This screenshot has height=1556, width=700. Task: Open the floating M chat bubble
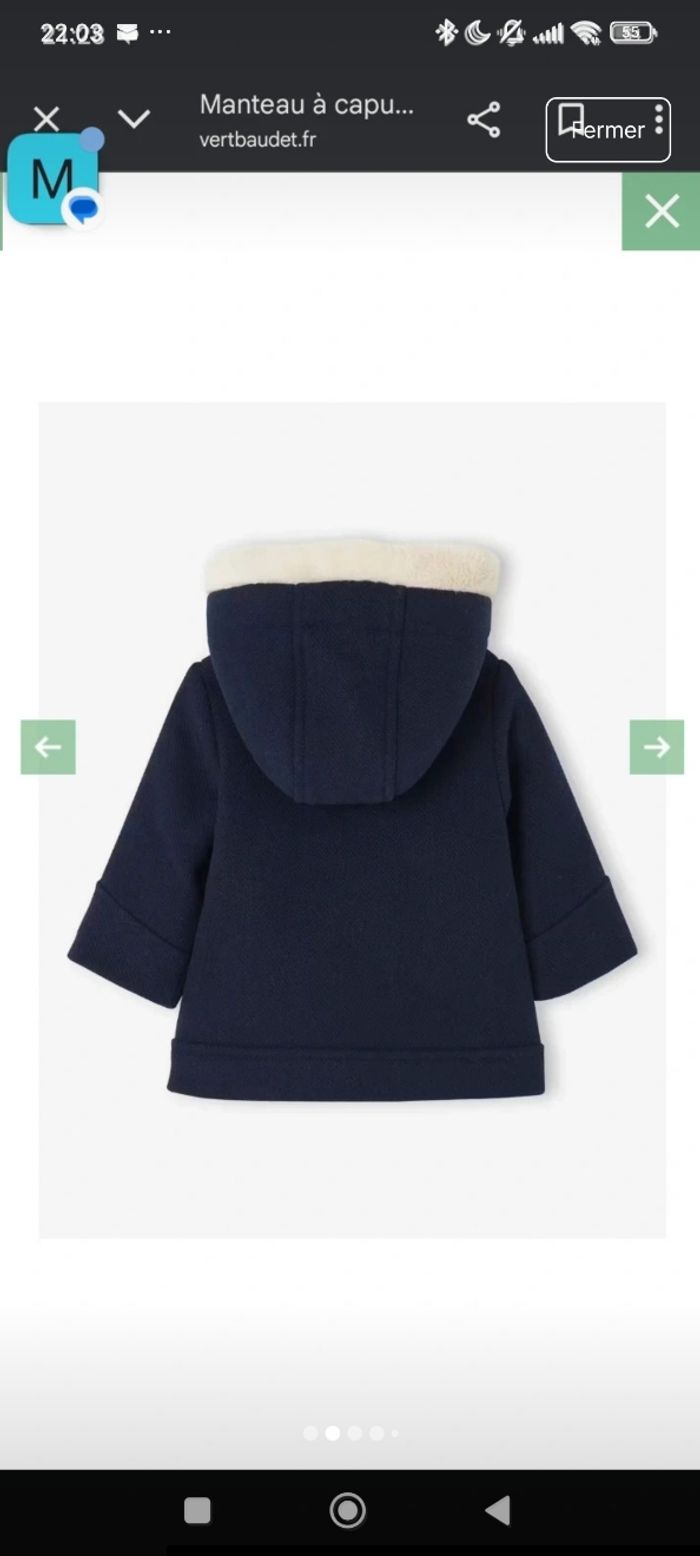[53, 180]
